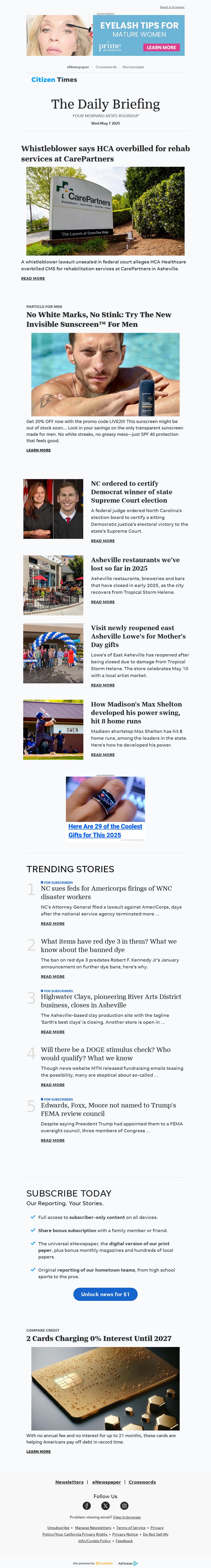The height and width of the screenshot is (1568, 211).
Task: Read more about Max Shelton's power swing
Action: pos(102,754)
